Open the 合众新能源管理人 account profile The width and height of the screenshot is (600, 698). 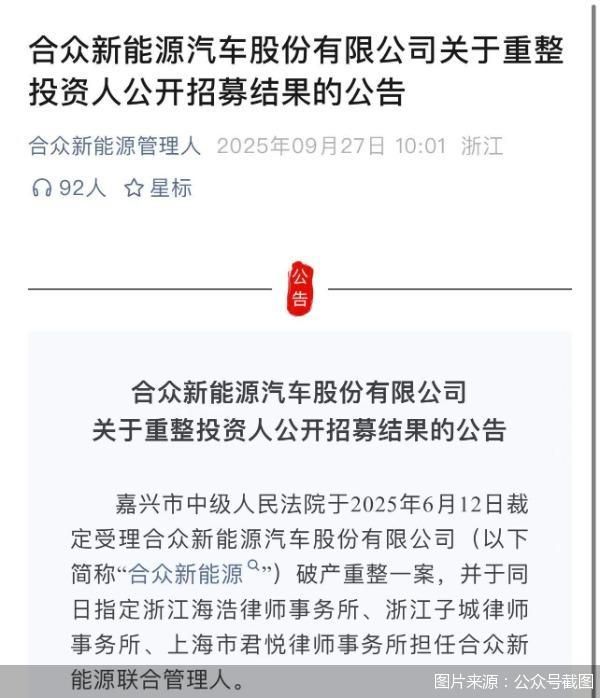point(115,146)
